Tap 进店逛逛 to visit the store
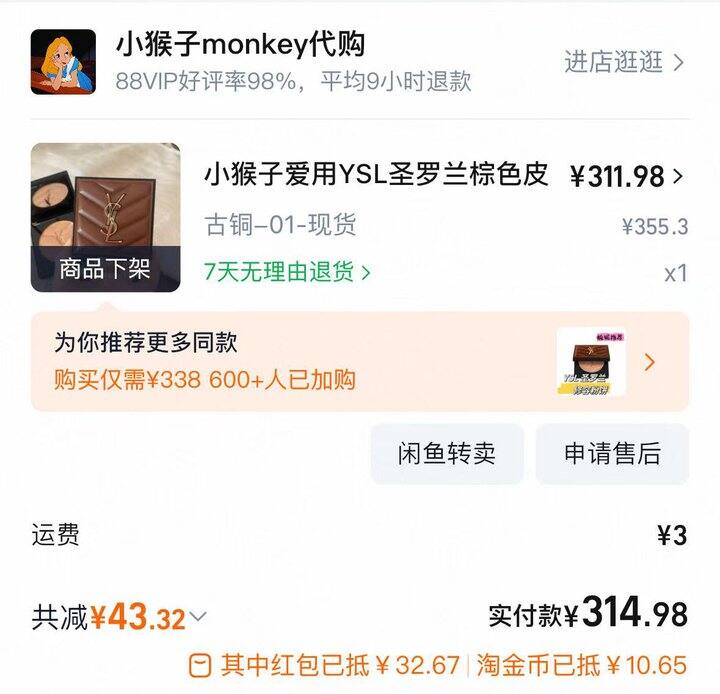 [x=624, y=62]
